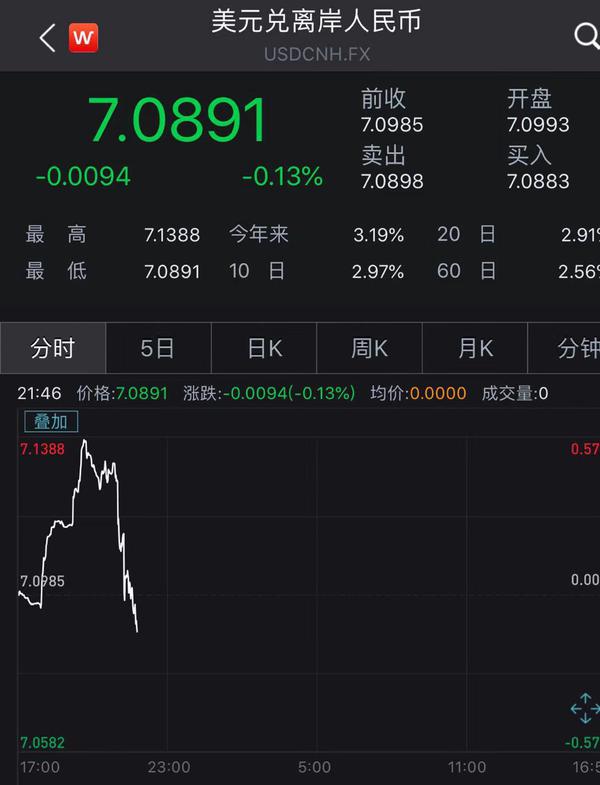
Task: Switch to the 5日 chart tab
Action: pyautogui.click(x=158, y=348)
